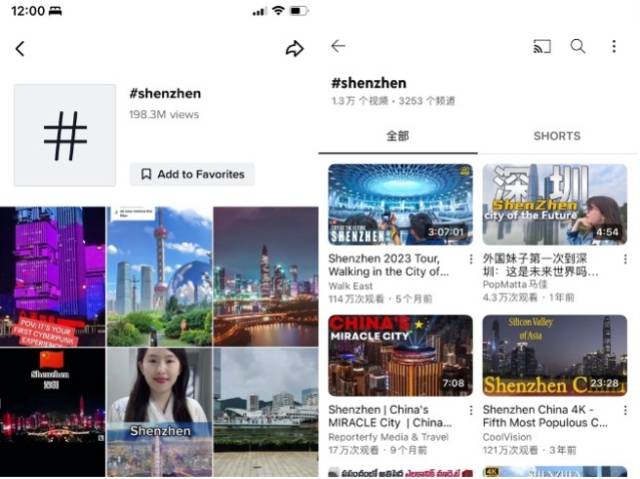The height and width of the screenshot is (479, 640).
Task: Play the PopMatta 马佳 Shenzhen video
Action: coord(555,205)
